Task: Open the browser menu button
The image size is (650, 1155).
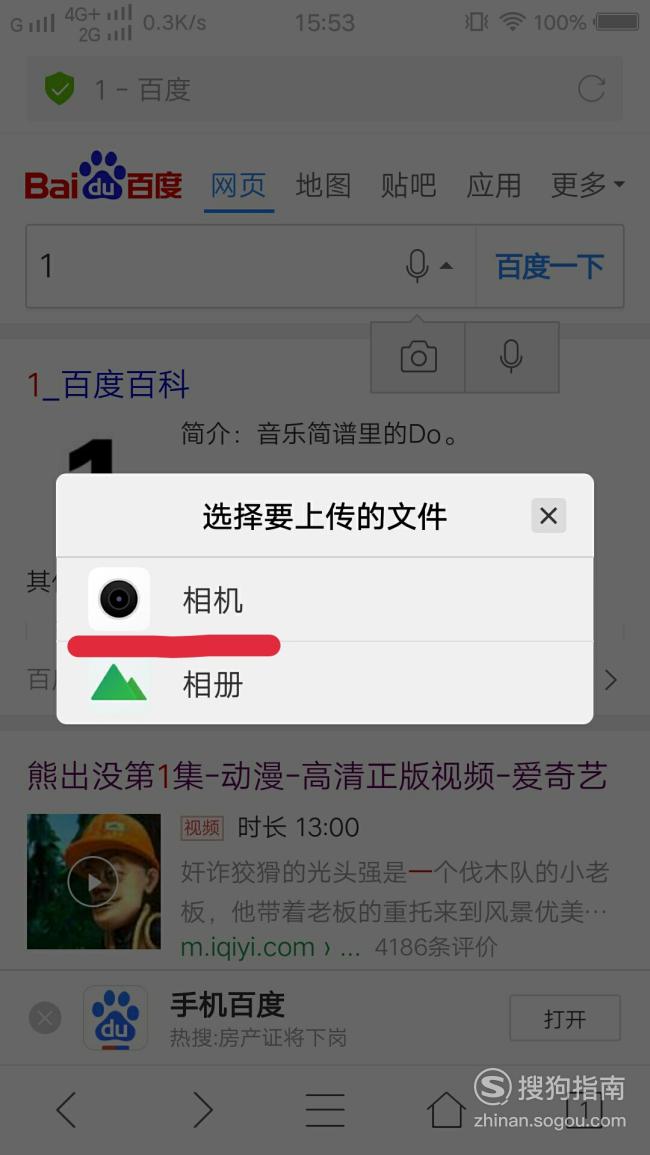Action: tap(325, 1110)
